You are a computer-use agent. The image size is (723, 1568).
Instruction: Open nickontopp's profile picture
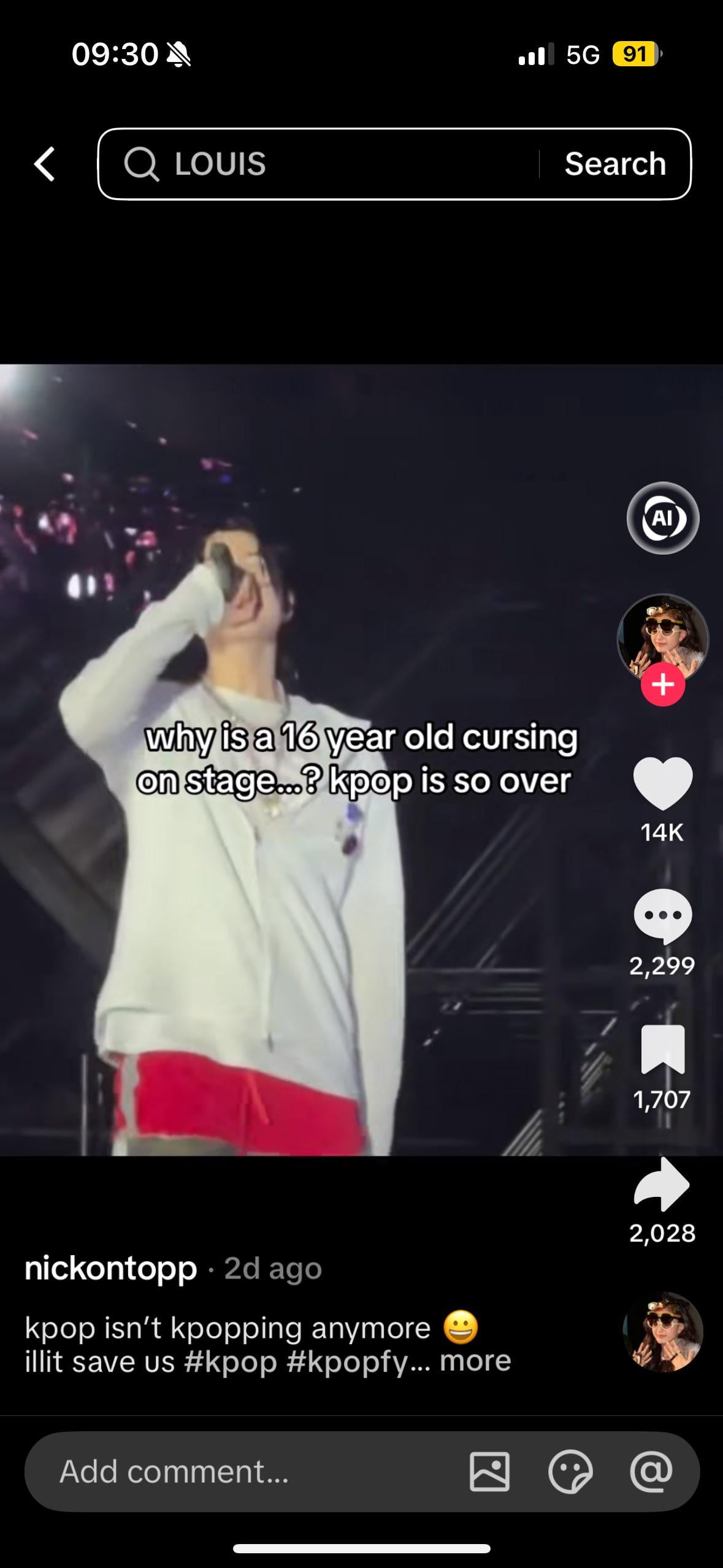coord(662,638)
